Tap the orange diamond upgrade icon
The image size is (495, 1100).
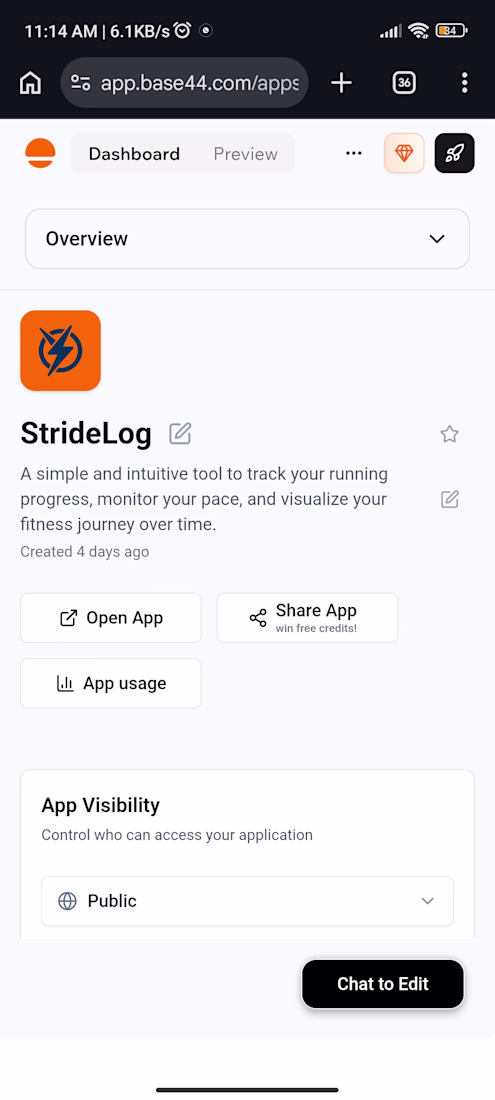click(x=404, y=153)
